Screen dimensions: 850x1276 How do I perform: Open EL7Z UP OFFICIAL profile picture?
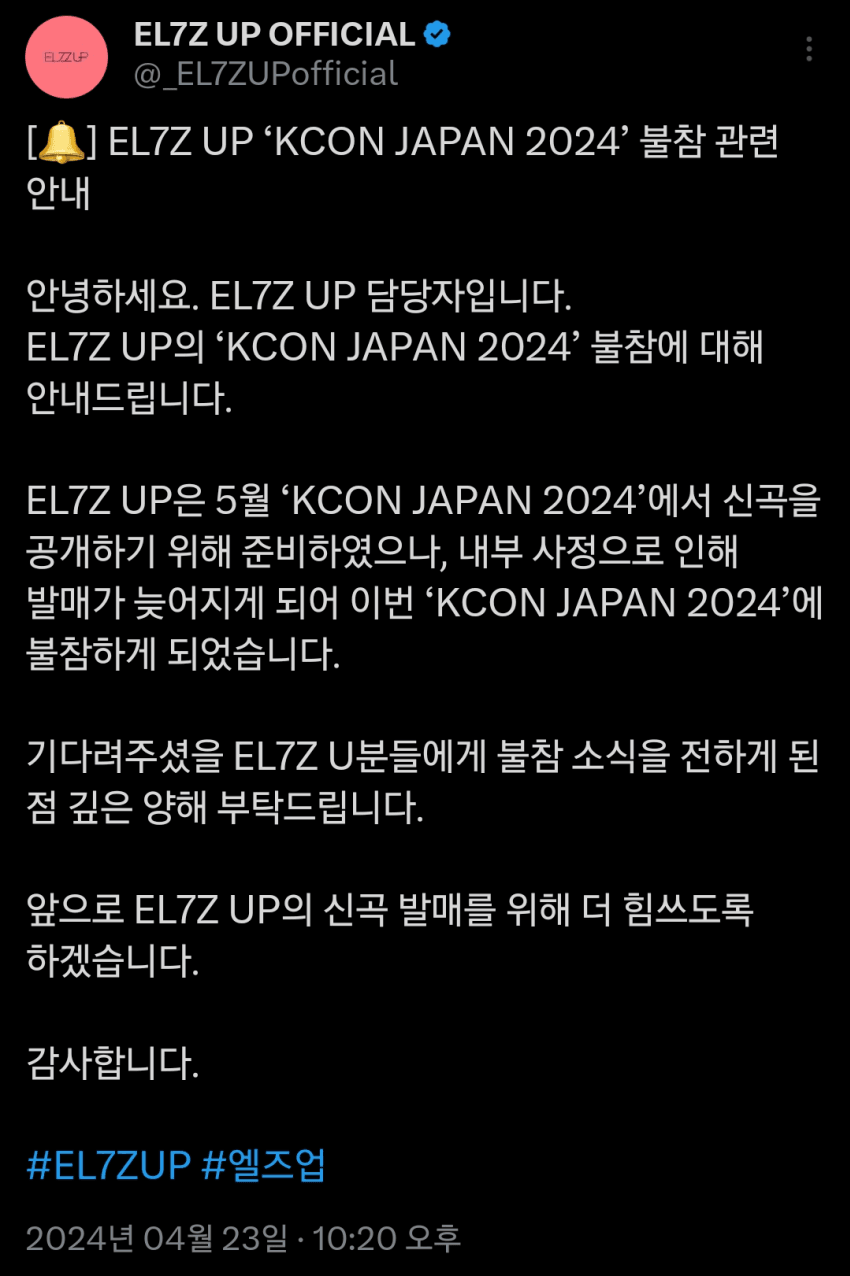click(67, 56)
